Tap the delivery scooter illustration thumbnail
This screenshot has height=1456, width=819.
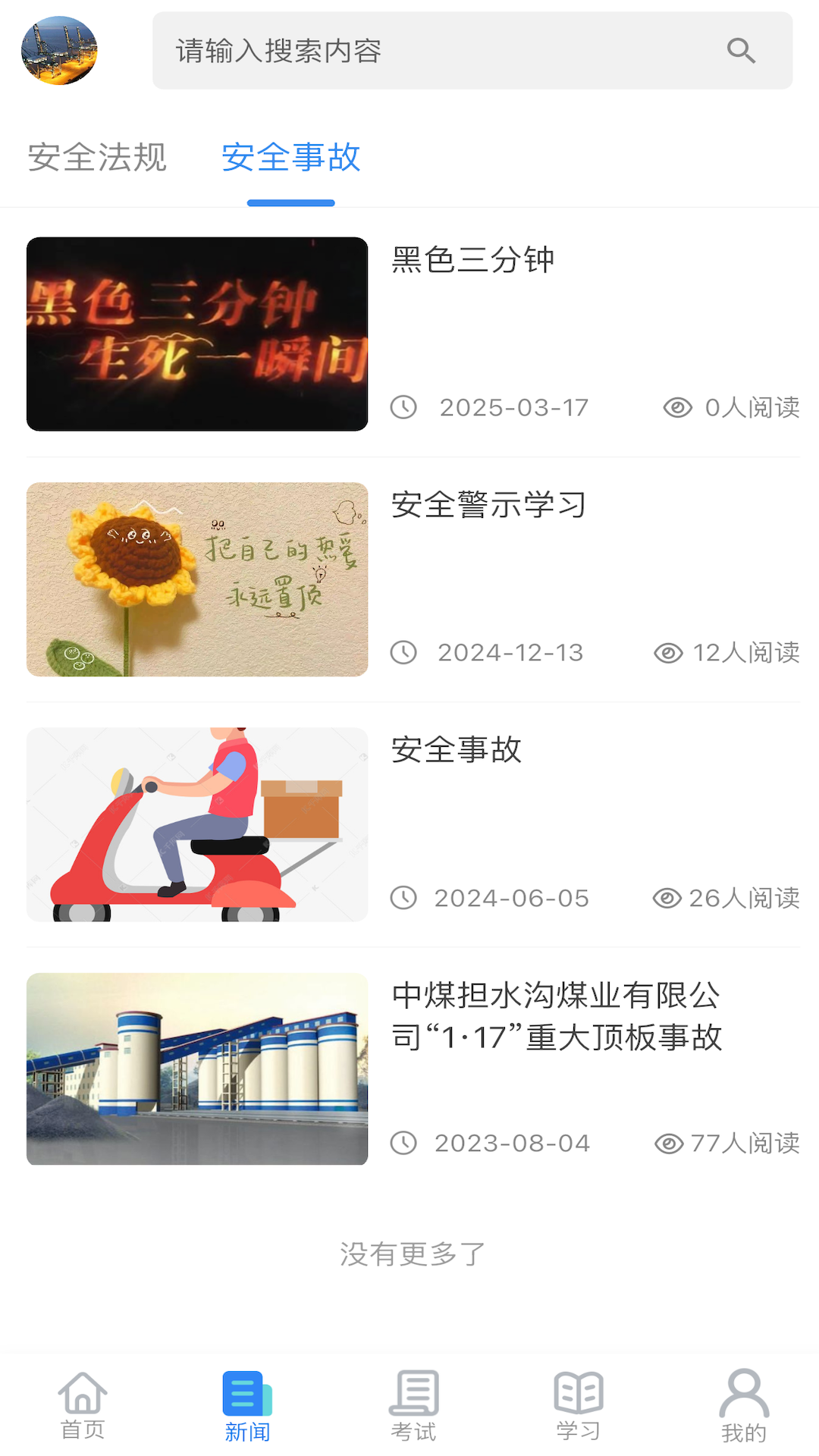click(x=196, y=824)
